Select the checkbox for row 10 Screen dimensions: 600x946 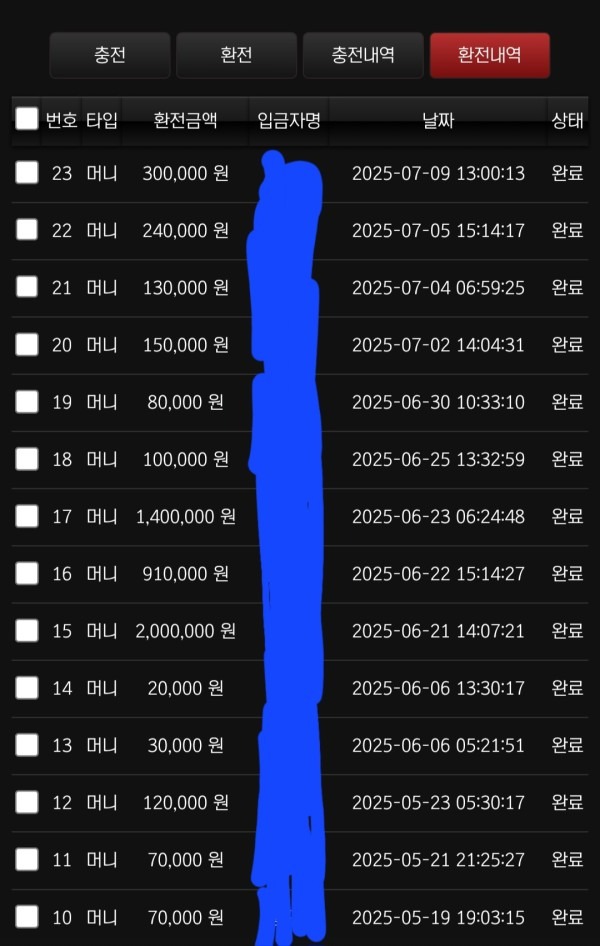coord(27,916)
